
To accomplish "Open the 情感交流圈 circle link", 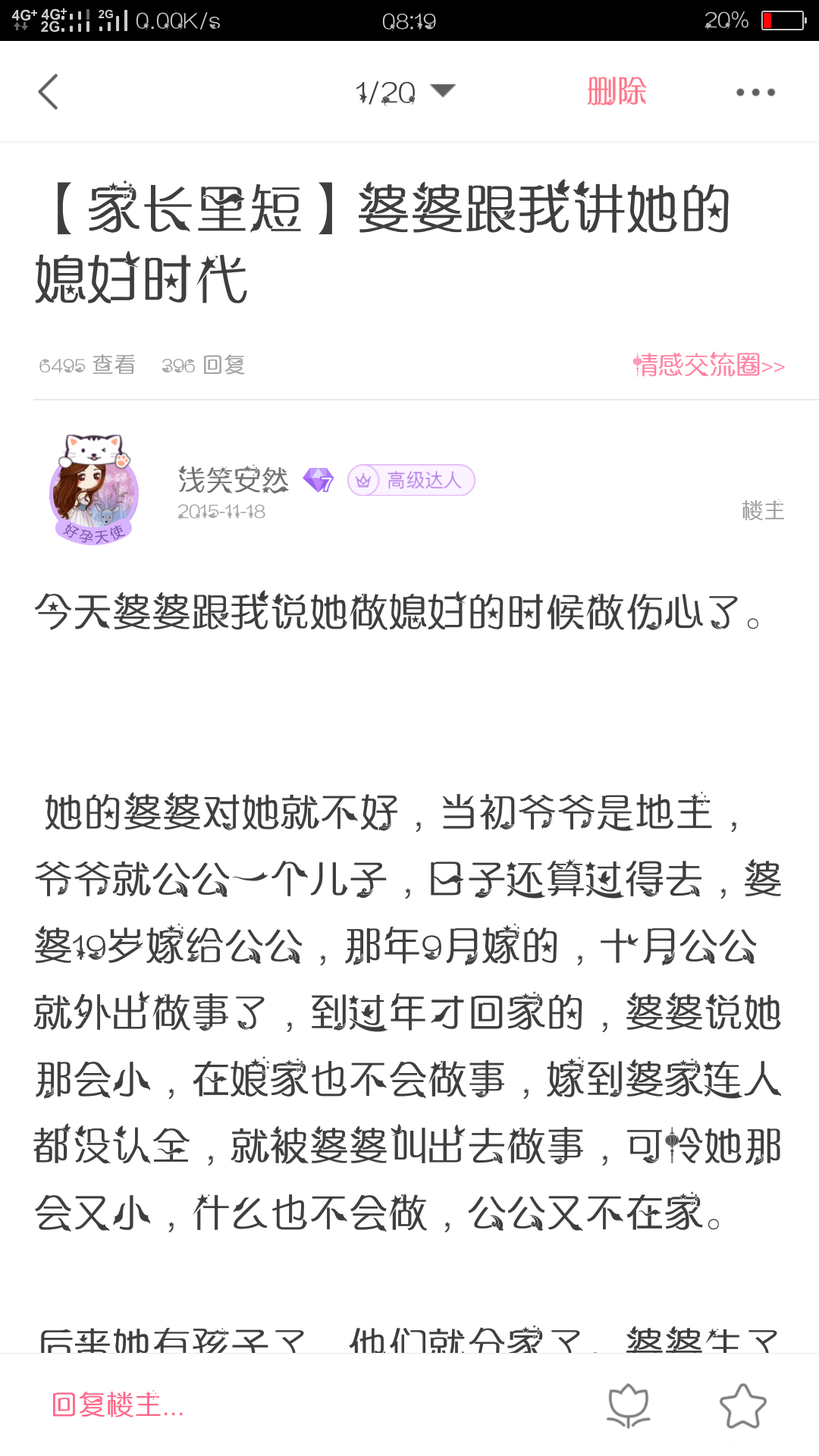I will (708, 365).
